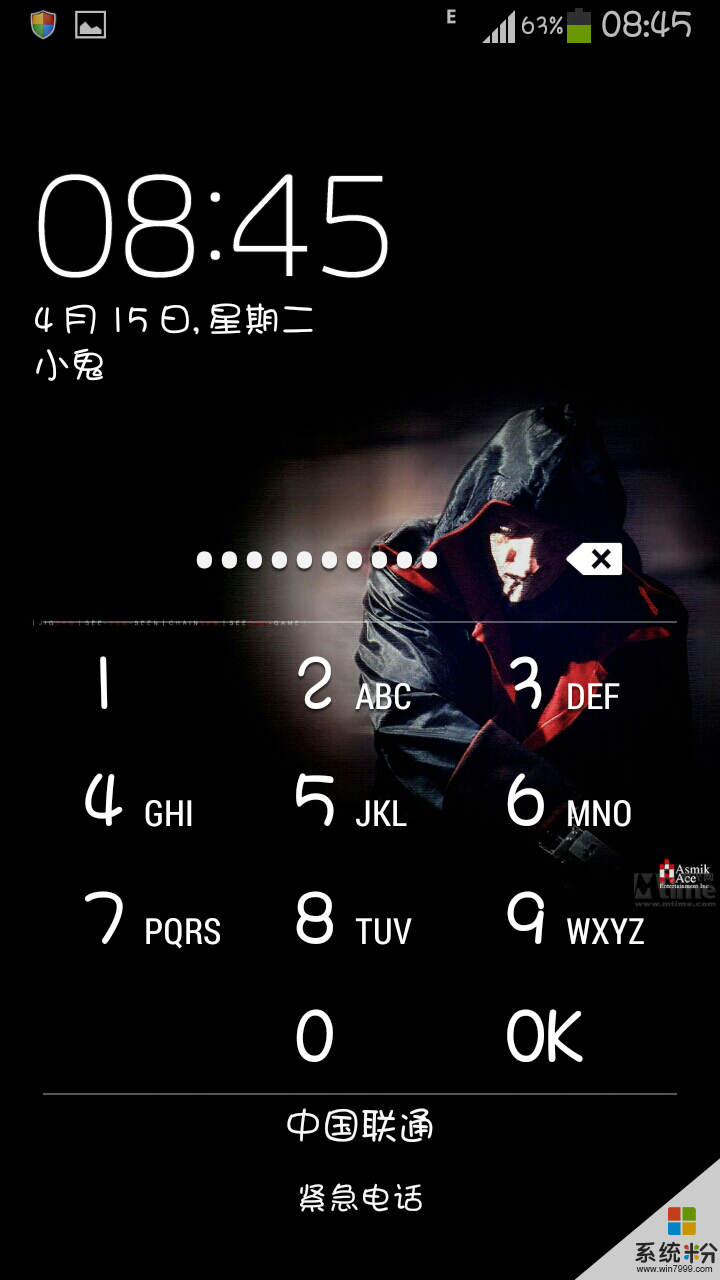Tap the 2 ABC key
The image size is (720, 1280).
(x=352, y=688)
